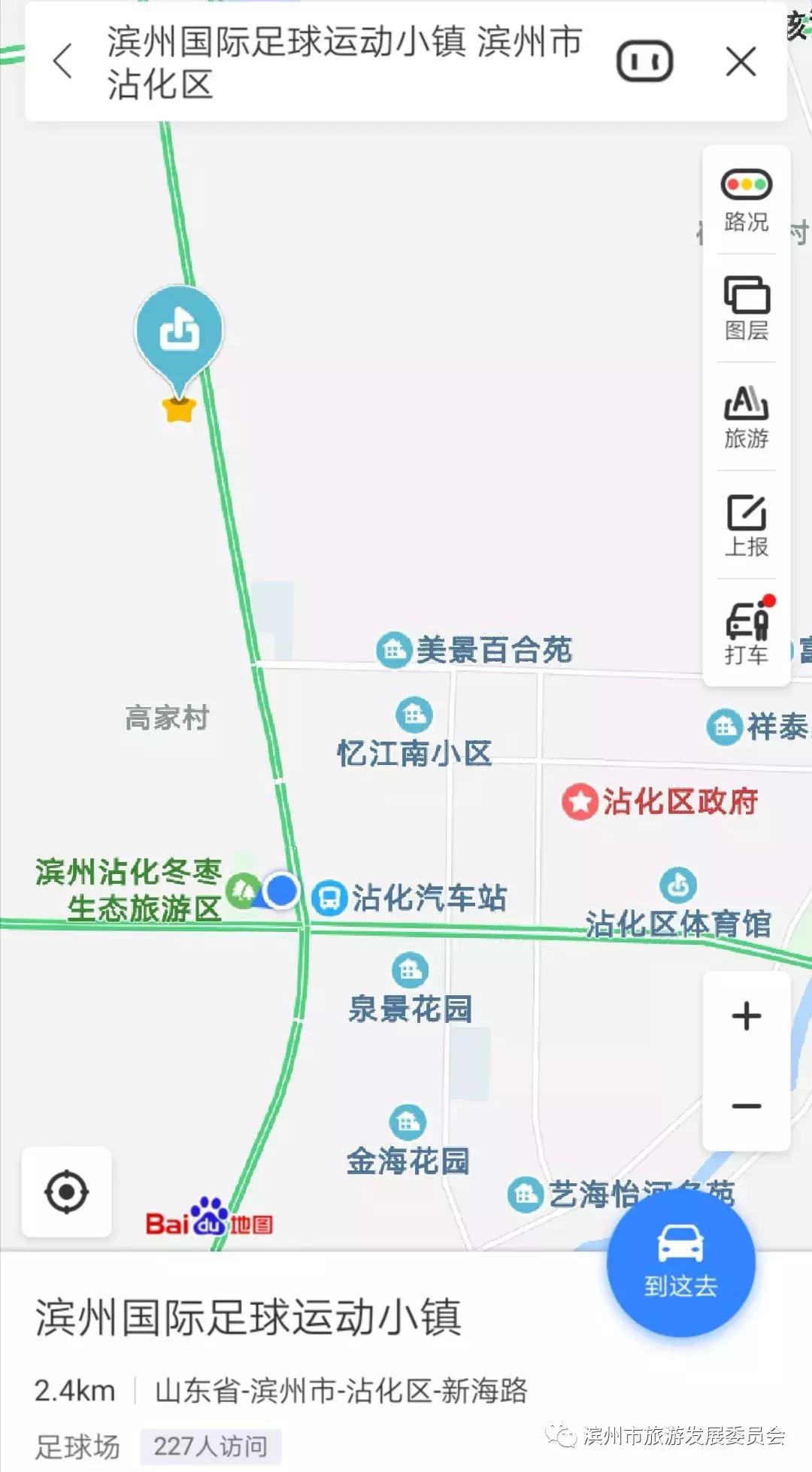Click the red star marker at 沾化区政府

(x=580, y=802)
